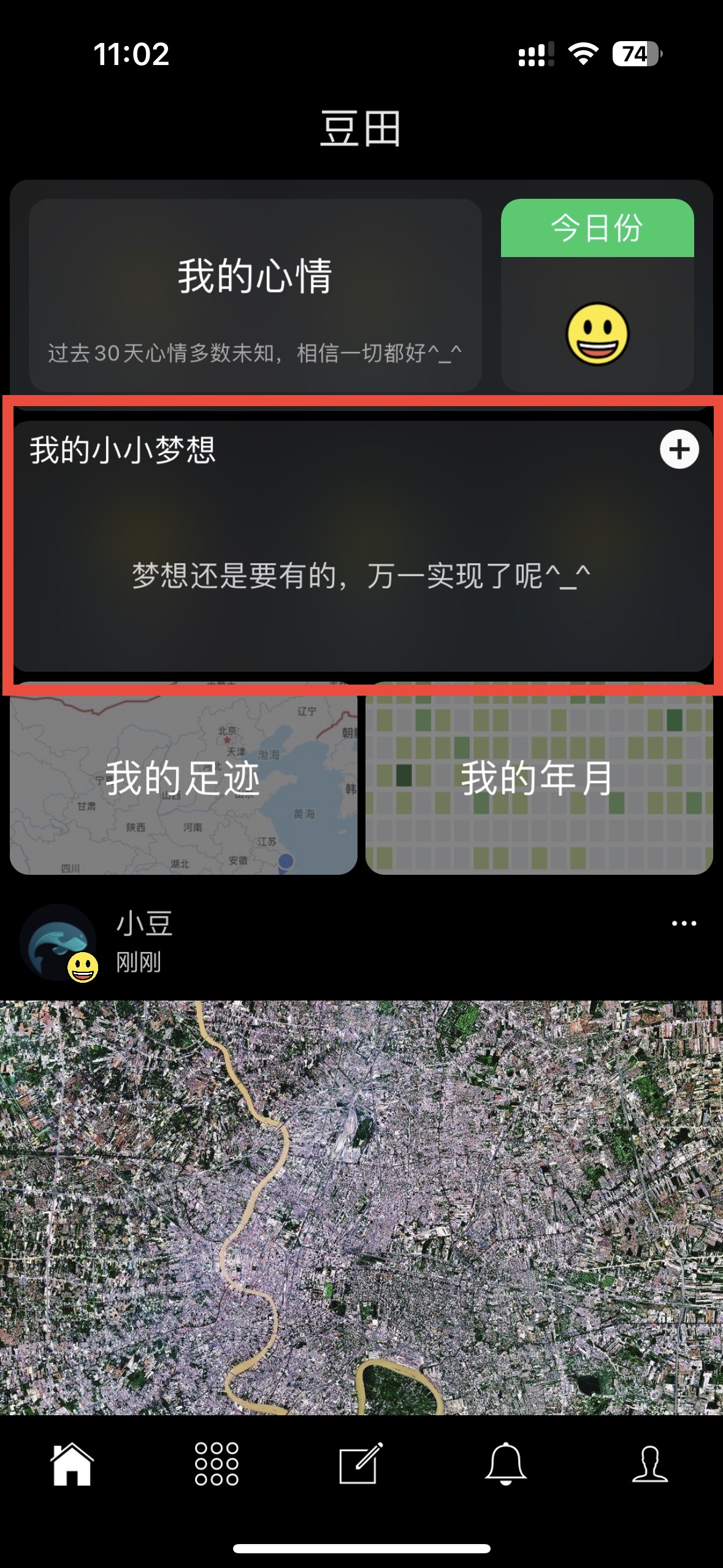Compose a new post
The image size is (723, 1568).
[x=361, y=1464]
